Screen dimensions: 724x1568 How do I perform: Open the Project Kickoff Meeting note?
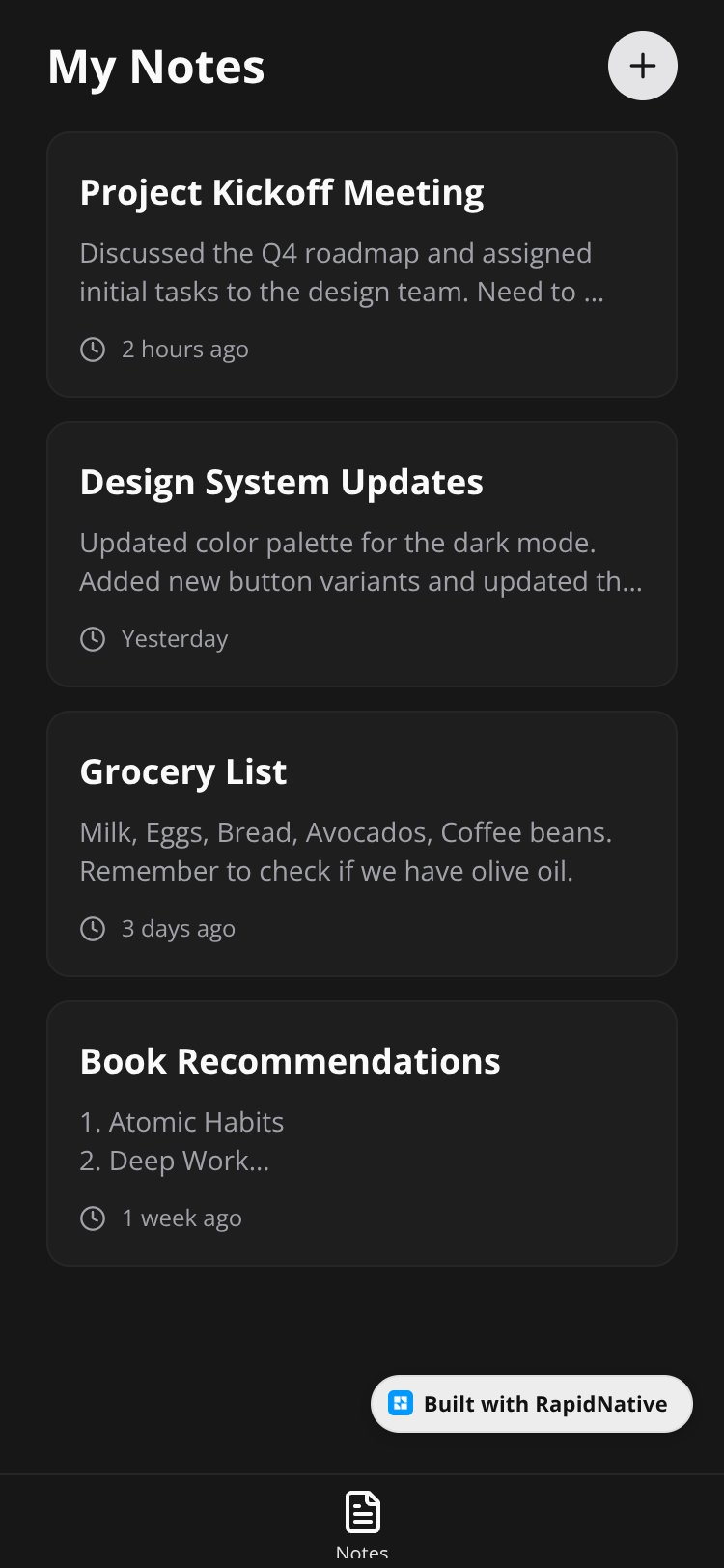coord(362,265)
